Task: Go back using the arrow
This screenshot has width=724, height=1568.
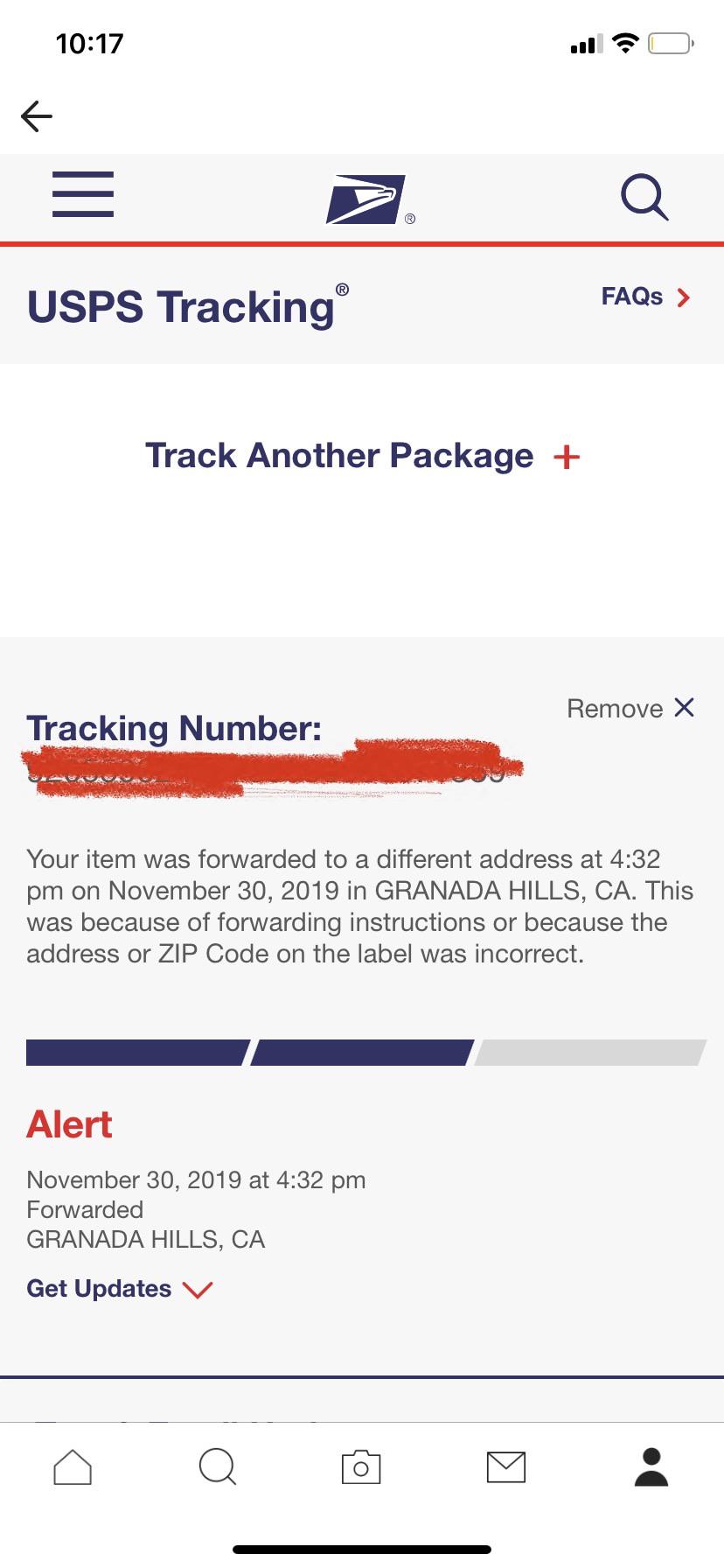Action: [37, 115]
